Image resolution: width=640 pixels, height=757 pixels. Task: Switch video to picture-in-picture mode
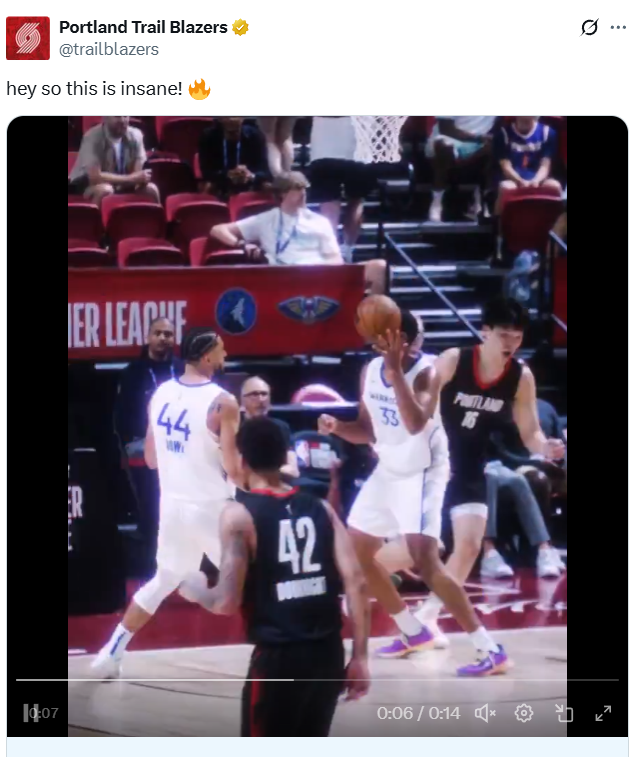tap(564, 713)
